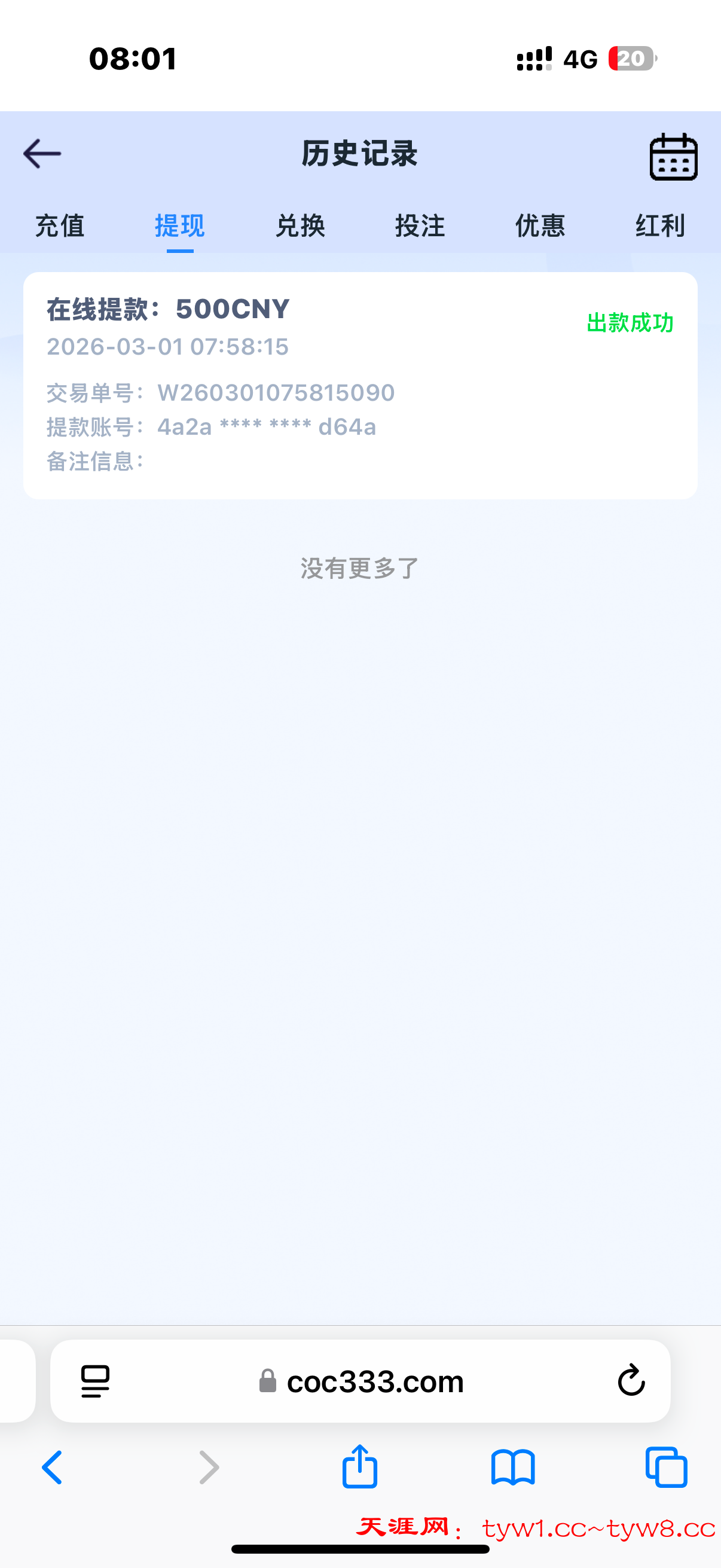Select the 提现 tab
The image size is (721, 1568).
(179, 226)
